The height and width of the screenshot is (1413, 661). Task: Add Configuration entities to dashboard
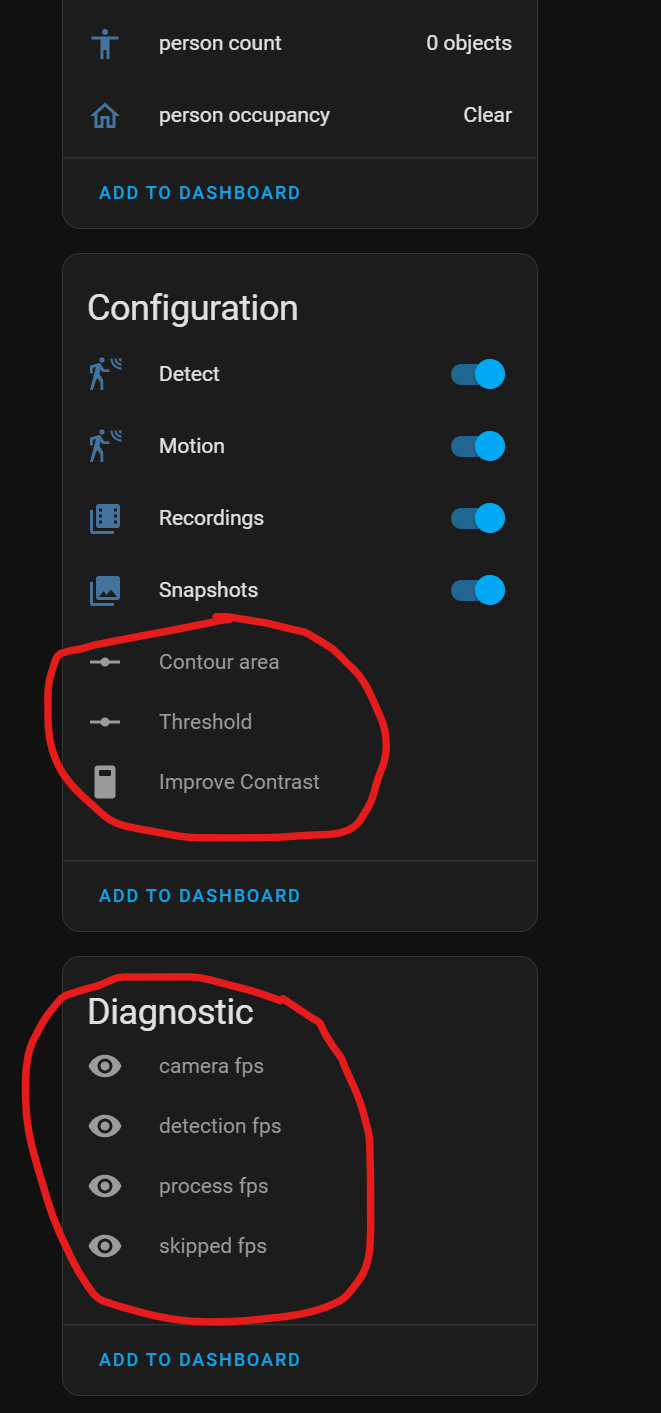pyautogui.click(x=200, y=896)
